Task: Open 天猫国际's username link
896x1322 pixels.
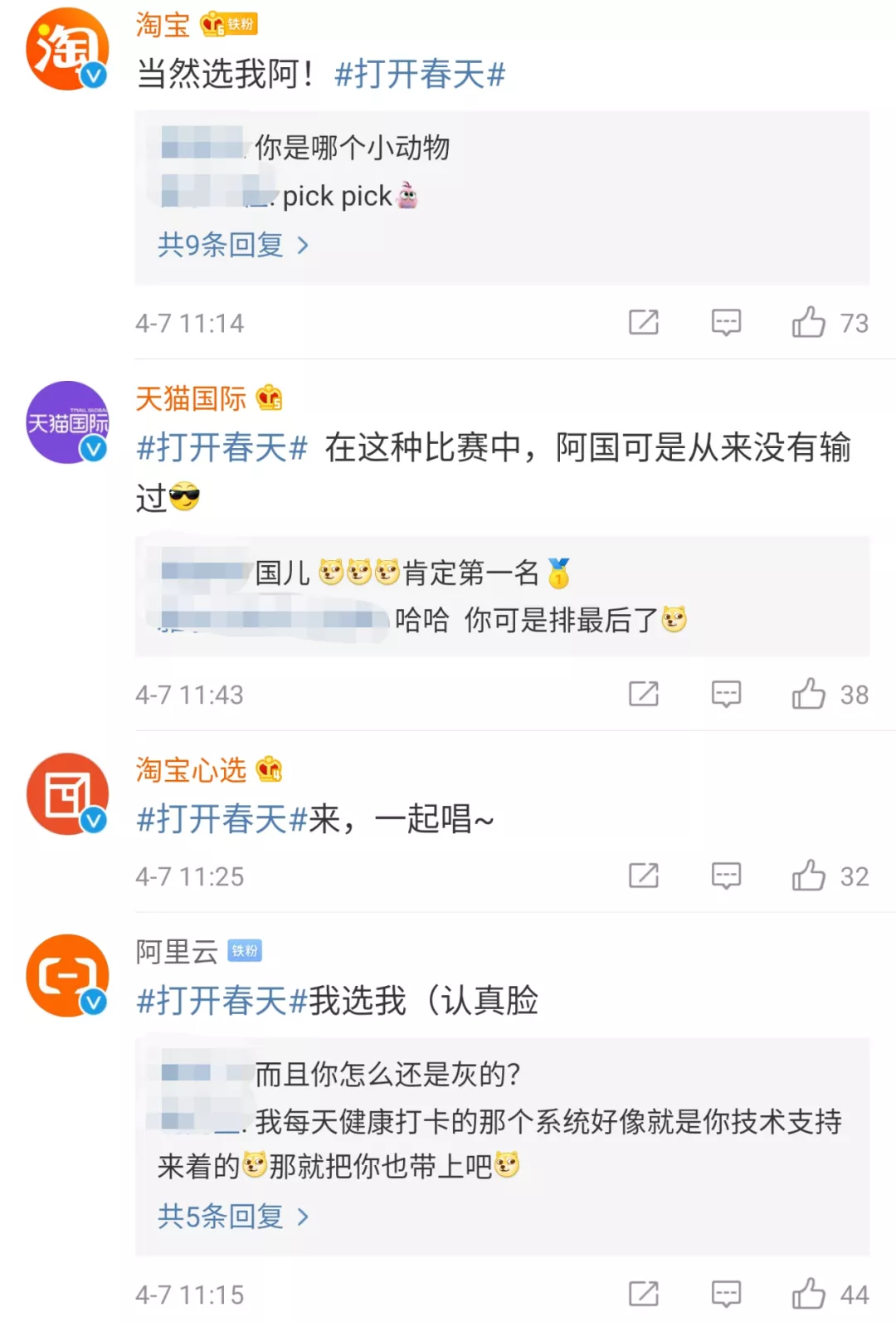Action: click(x=191, y=399)
